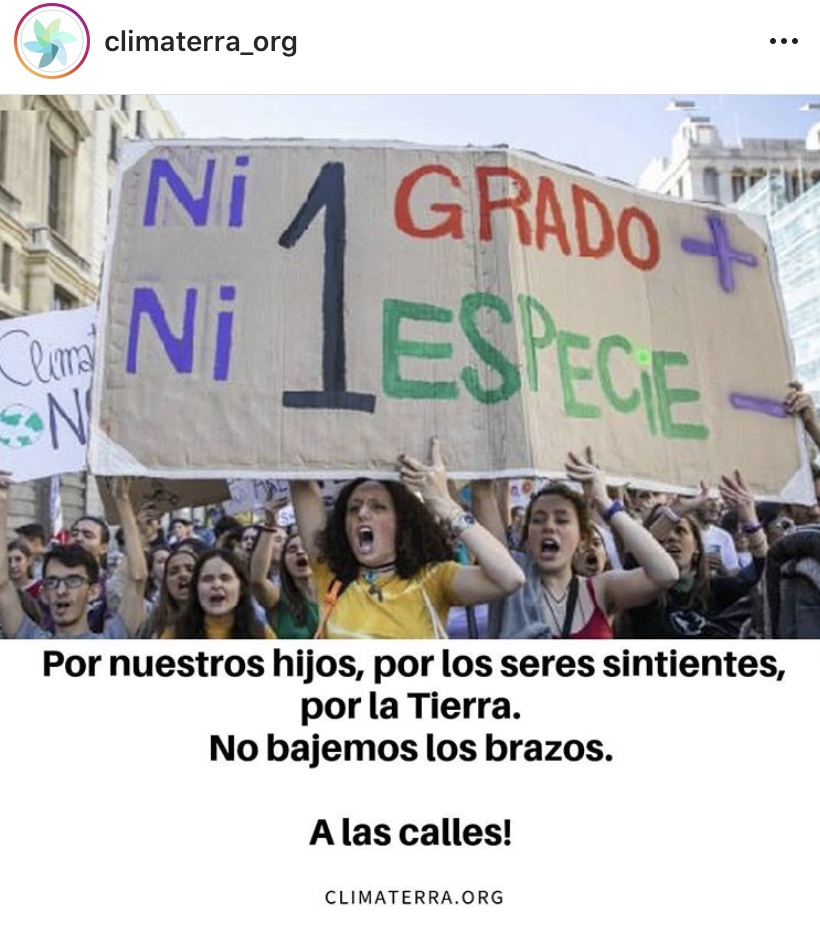Image resolution: width=820 pixels, height=931 pixels.
Task: Open the post's three-dot options menu
Action: (783, 42)
